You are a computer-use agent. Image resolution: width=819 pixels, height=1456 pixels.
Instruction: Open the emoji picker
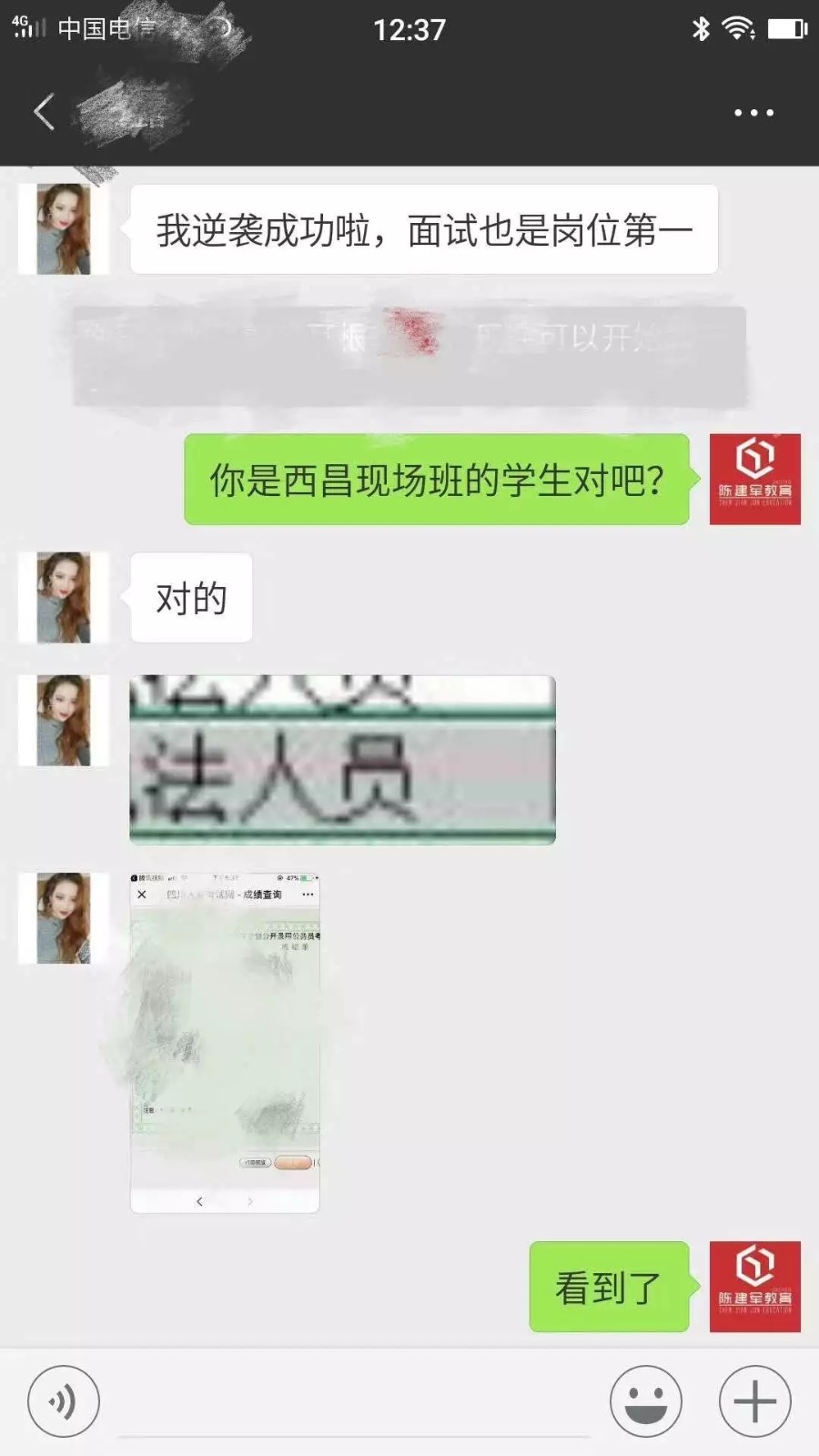tap(645, 1401)
